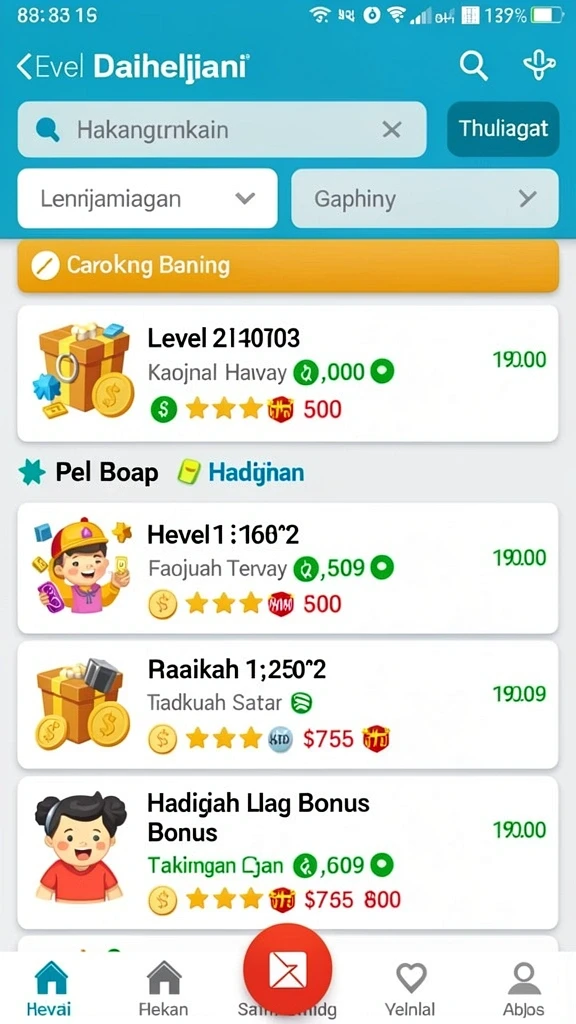Viewport: 576px width, 1024px height.
Task: Select the Pel Boap tab
Action: coord(89,472)
